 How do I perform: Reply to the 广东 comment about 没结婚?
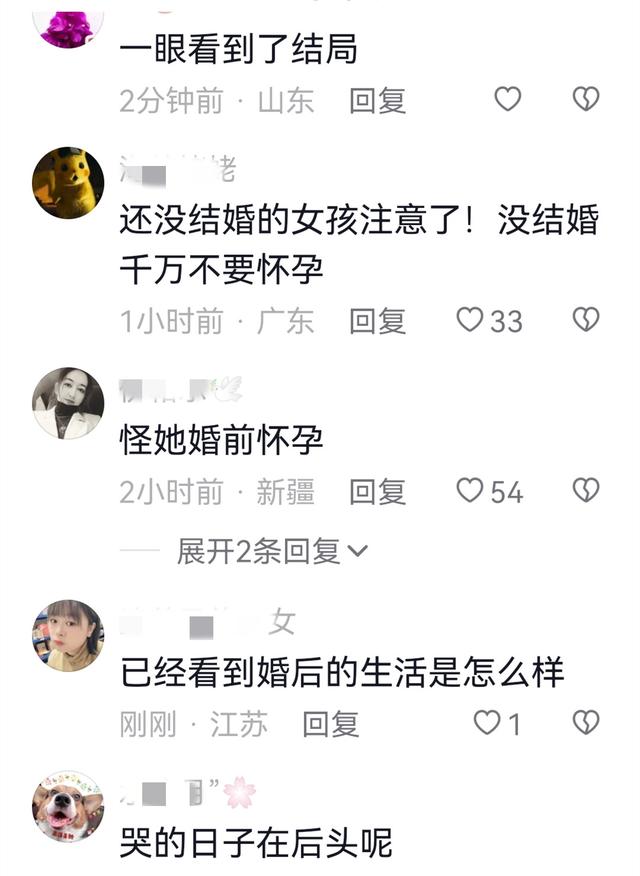click(x=377, y=320)
